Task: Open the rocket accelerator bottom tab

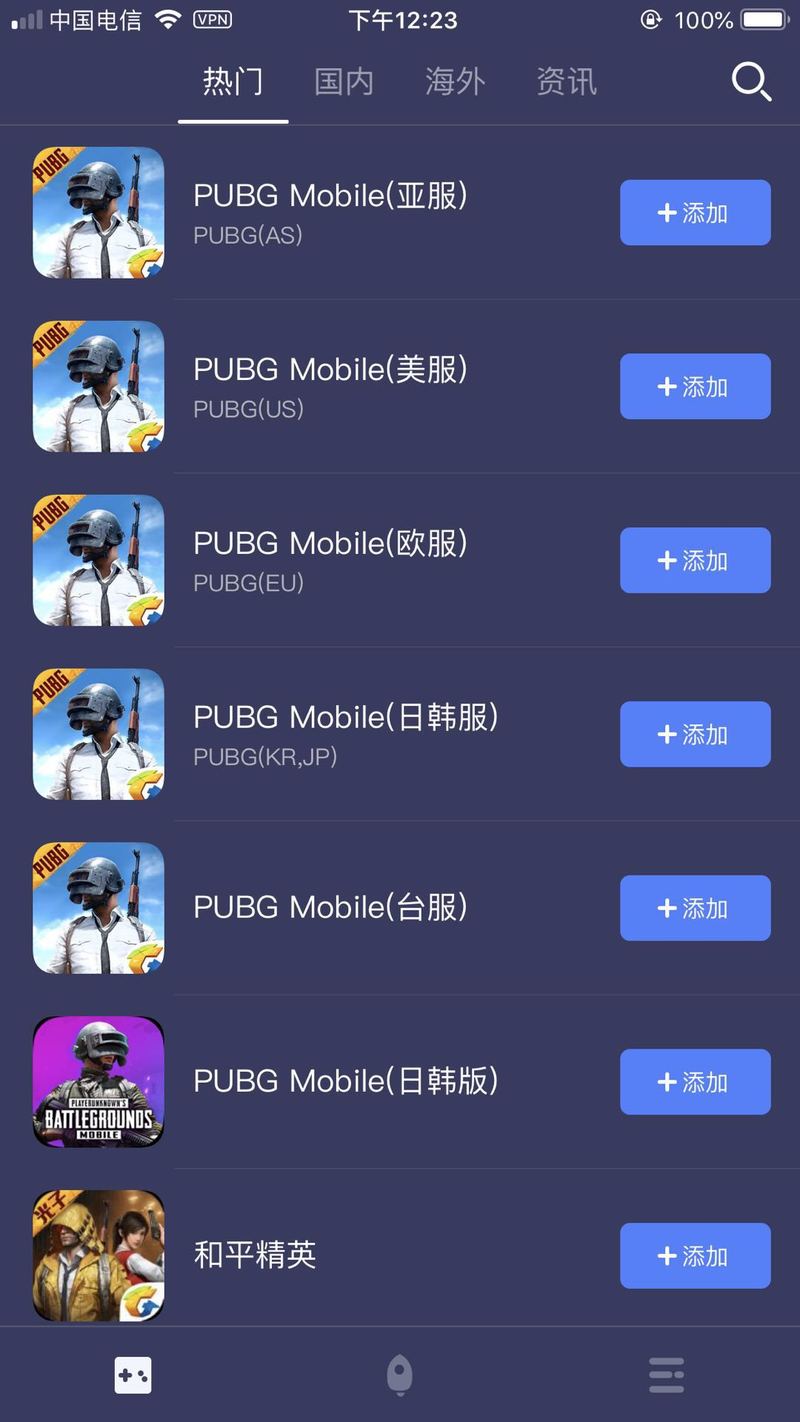Action: tap(399, 1376)
